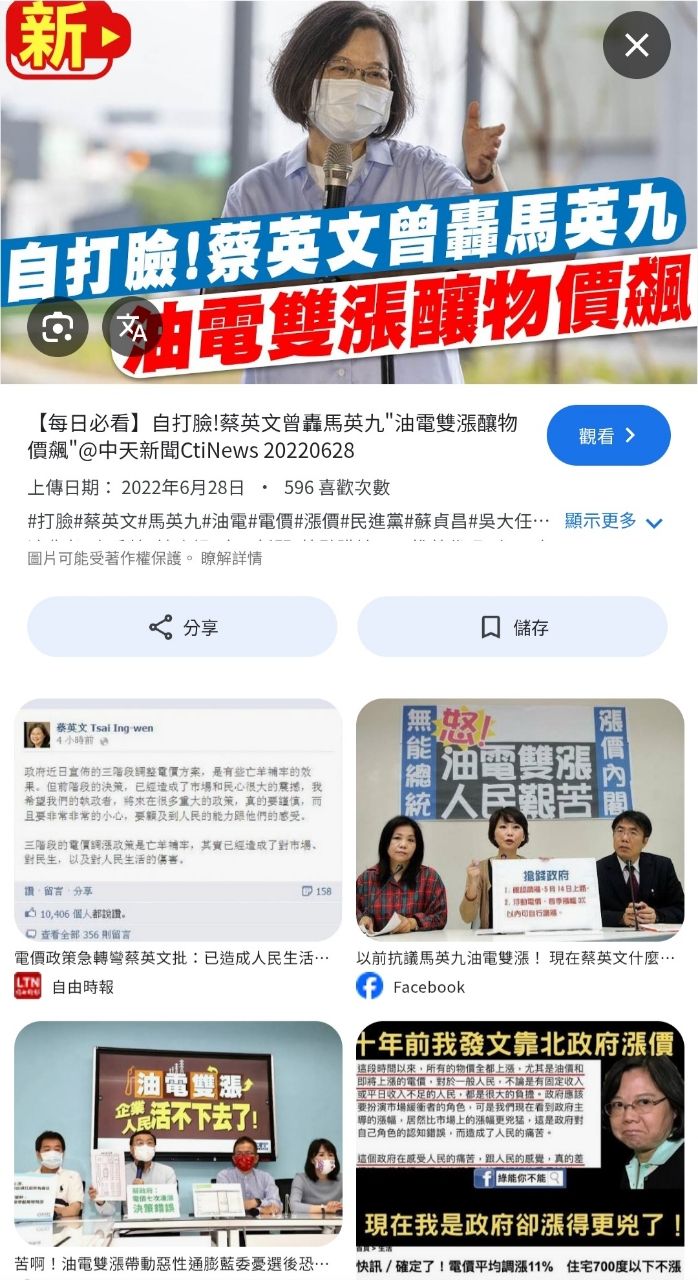The width and height of the screenshot is (698, 1280).
Task: Share this image using 分享
Action: click(182, 627)
